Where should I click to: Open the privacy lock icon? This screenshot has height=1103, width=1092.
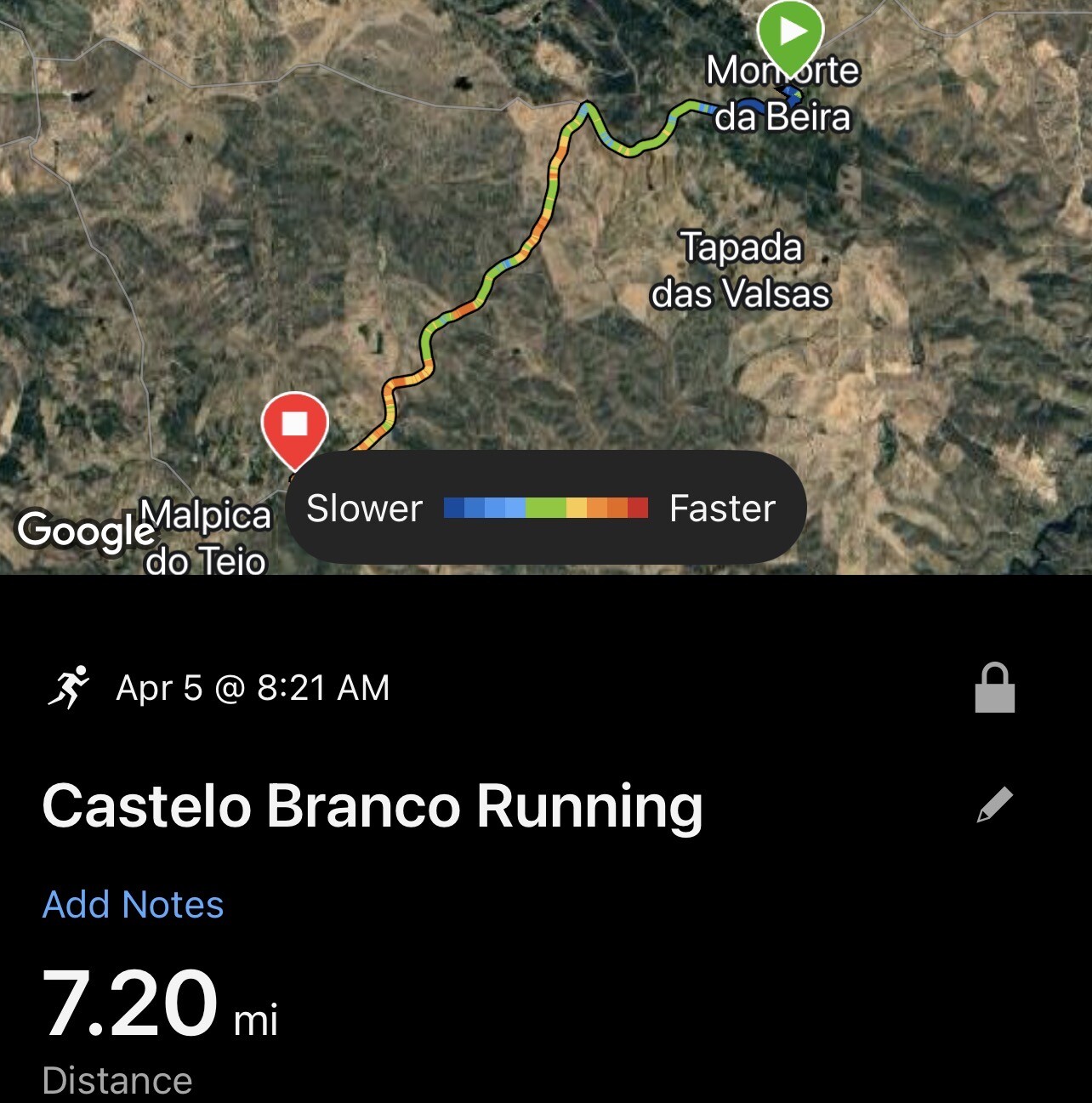[x=994, y=688]
